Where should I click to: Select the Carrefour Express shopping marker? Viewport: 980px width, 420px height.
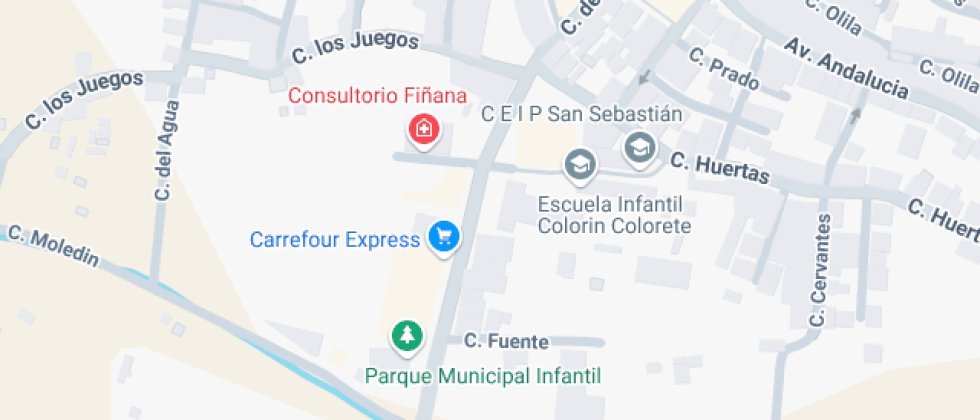443,237
